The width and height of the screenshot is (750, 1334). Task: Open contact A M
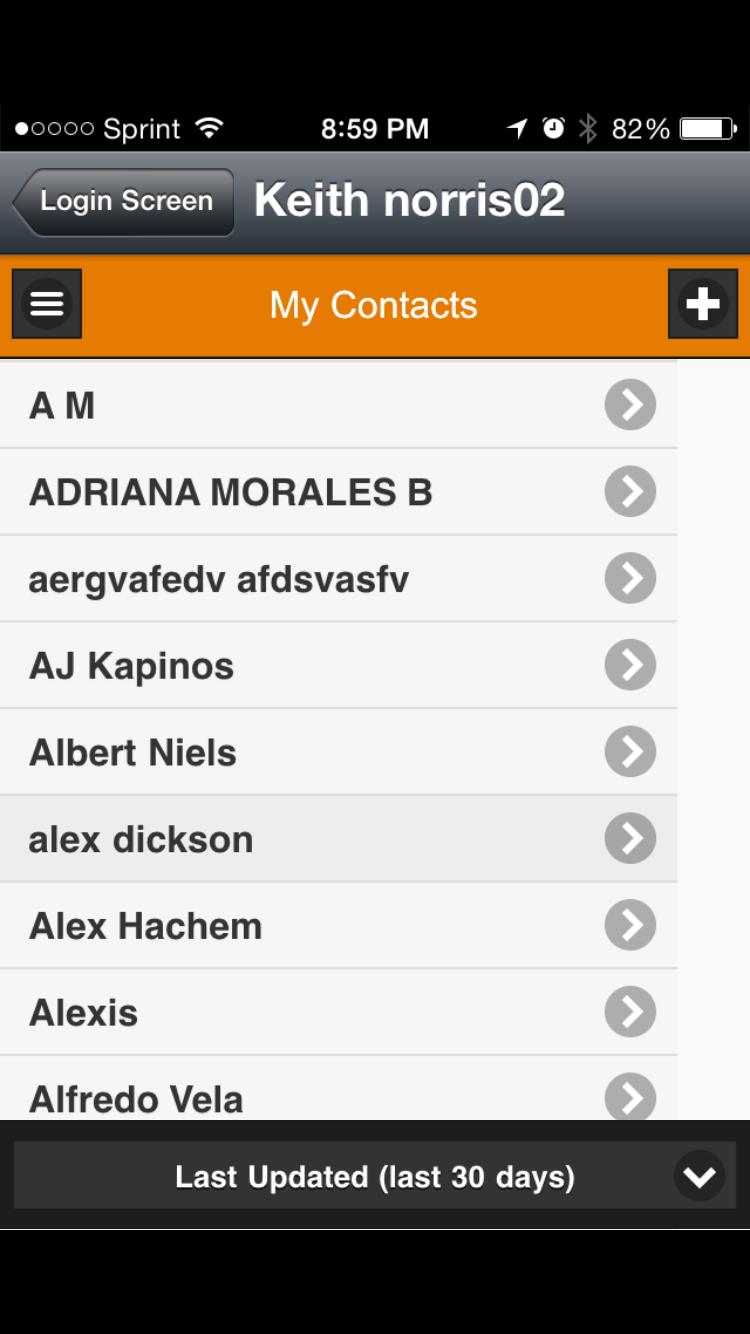[338, 405]
